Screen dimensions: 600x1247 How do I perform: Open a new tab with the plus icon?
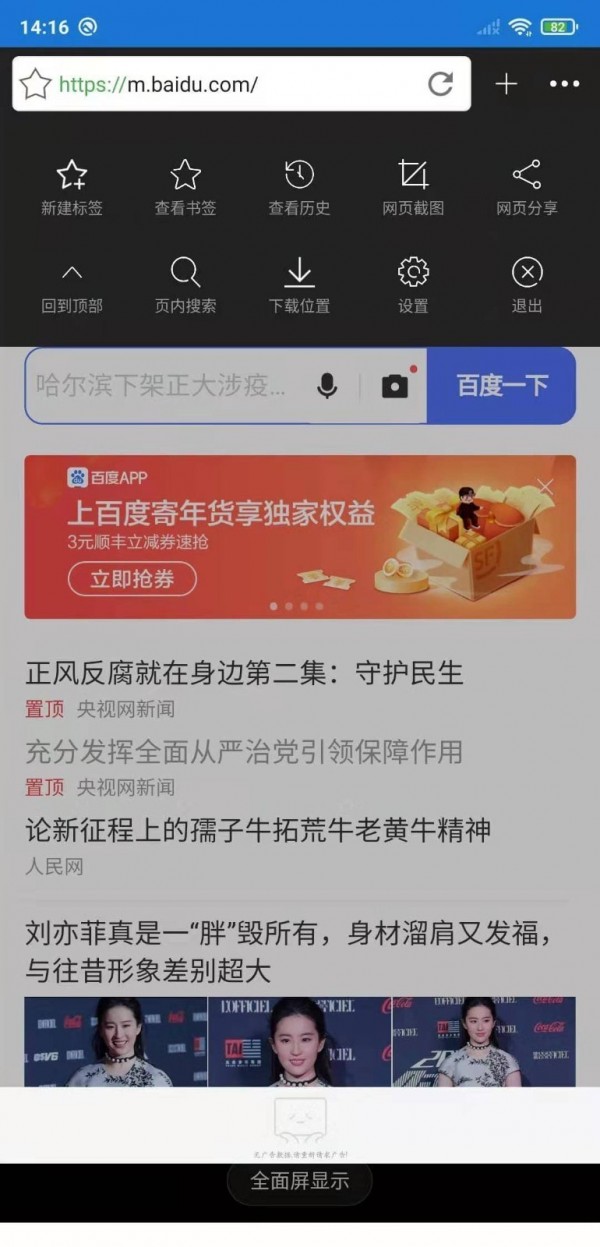[507, 84]
